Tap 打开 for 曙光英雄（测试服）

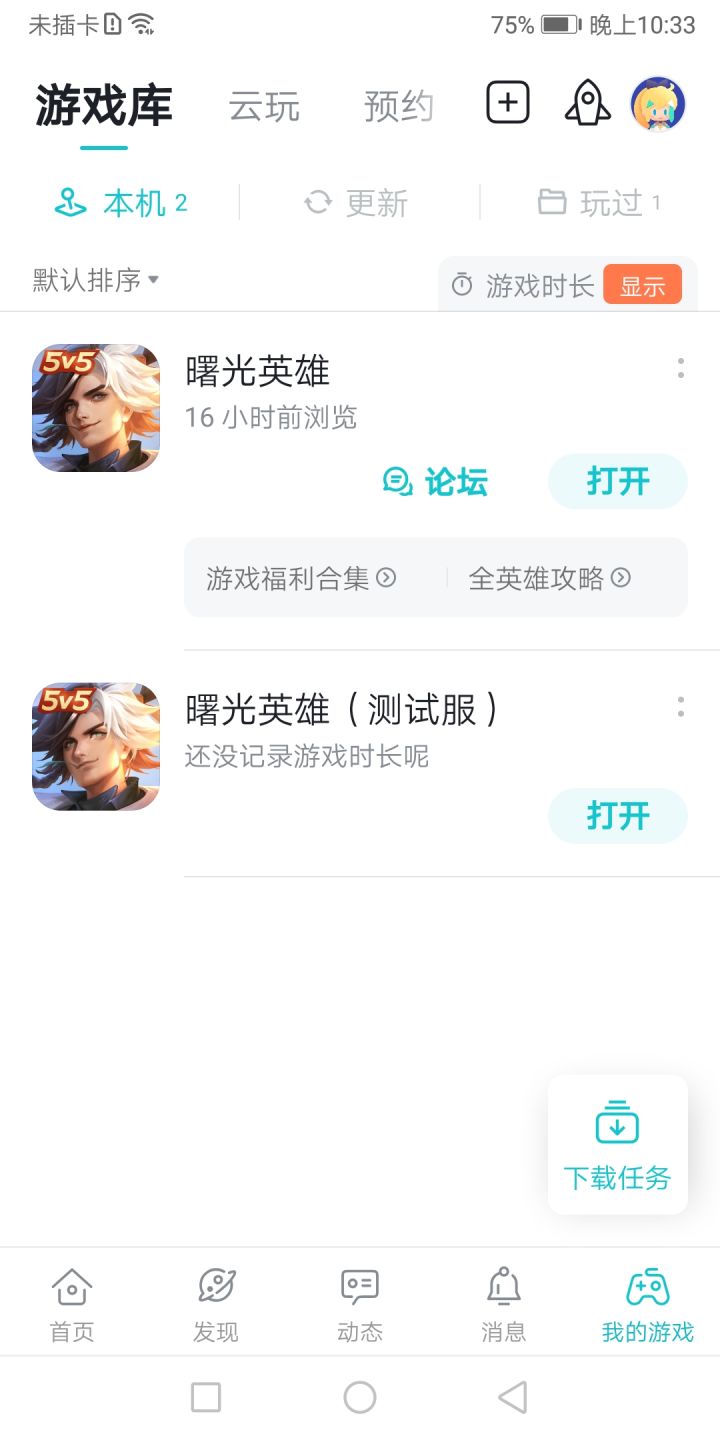618,816
